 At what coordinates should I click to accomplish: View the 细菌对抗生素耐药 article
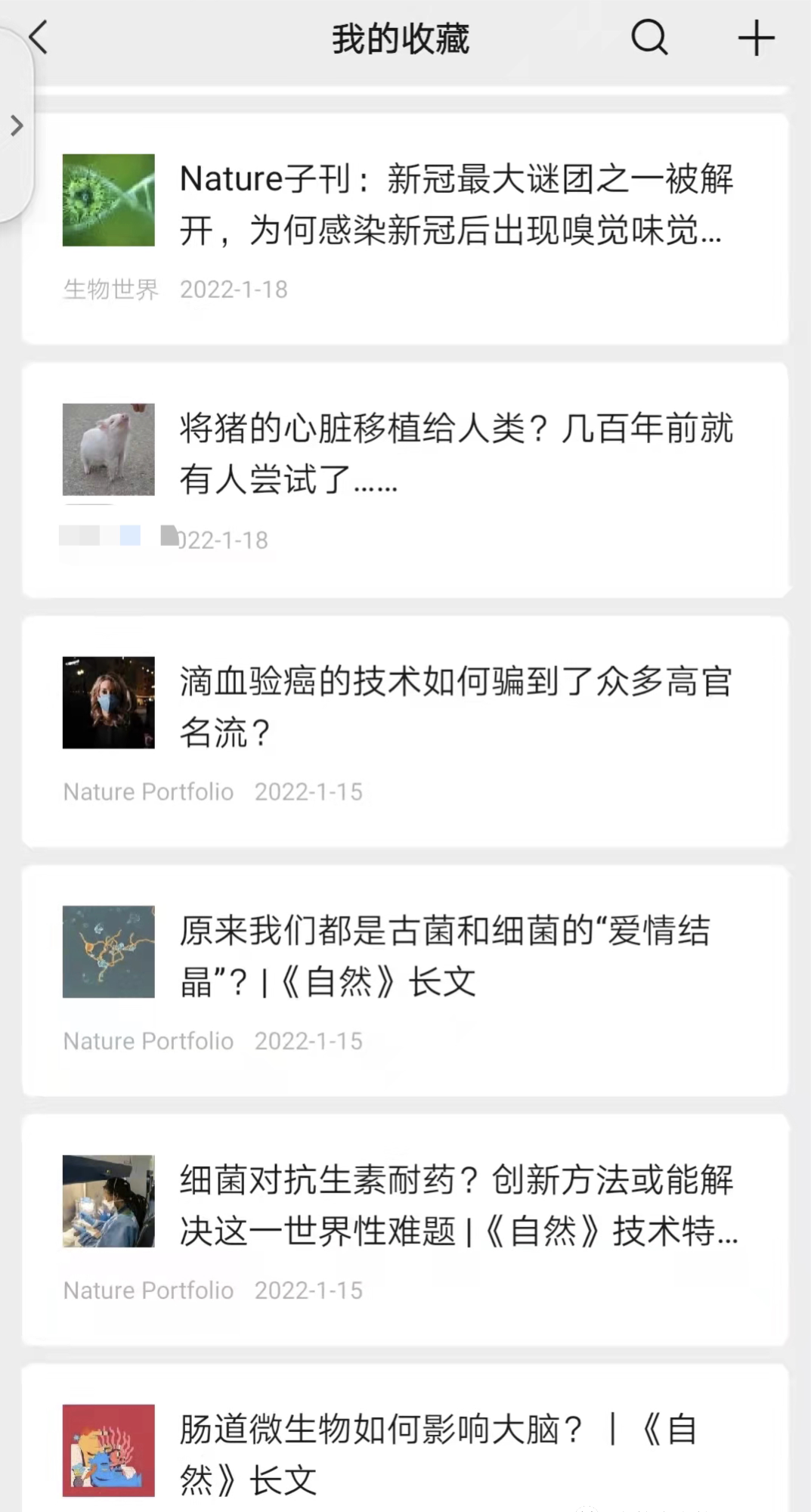pyautogui.click(x=458, y=1205)
